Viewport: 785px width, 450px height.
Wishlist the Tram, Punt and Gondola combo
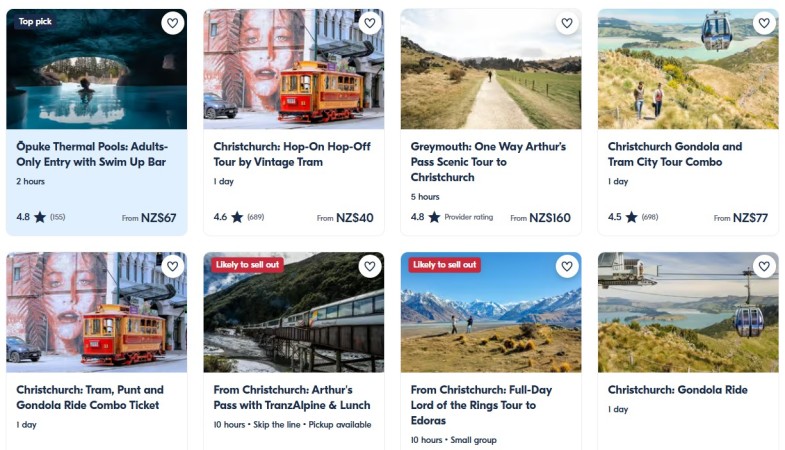pyautogui.click(x=172, y=266)
